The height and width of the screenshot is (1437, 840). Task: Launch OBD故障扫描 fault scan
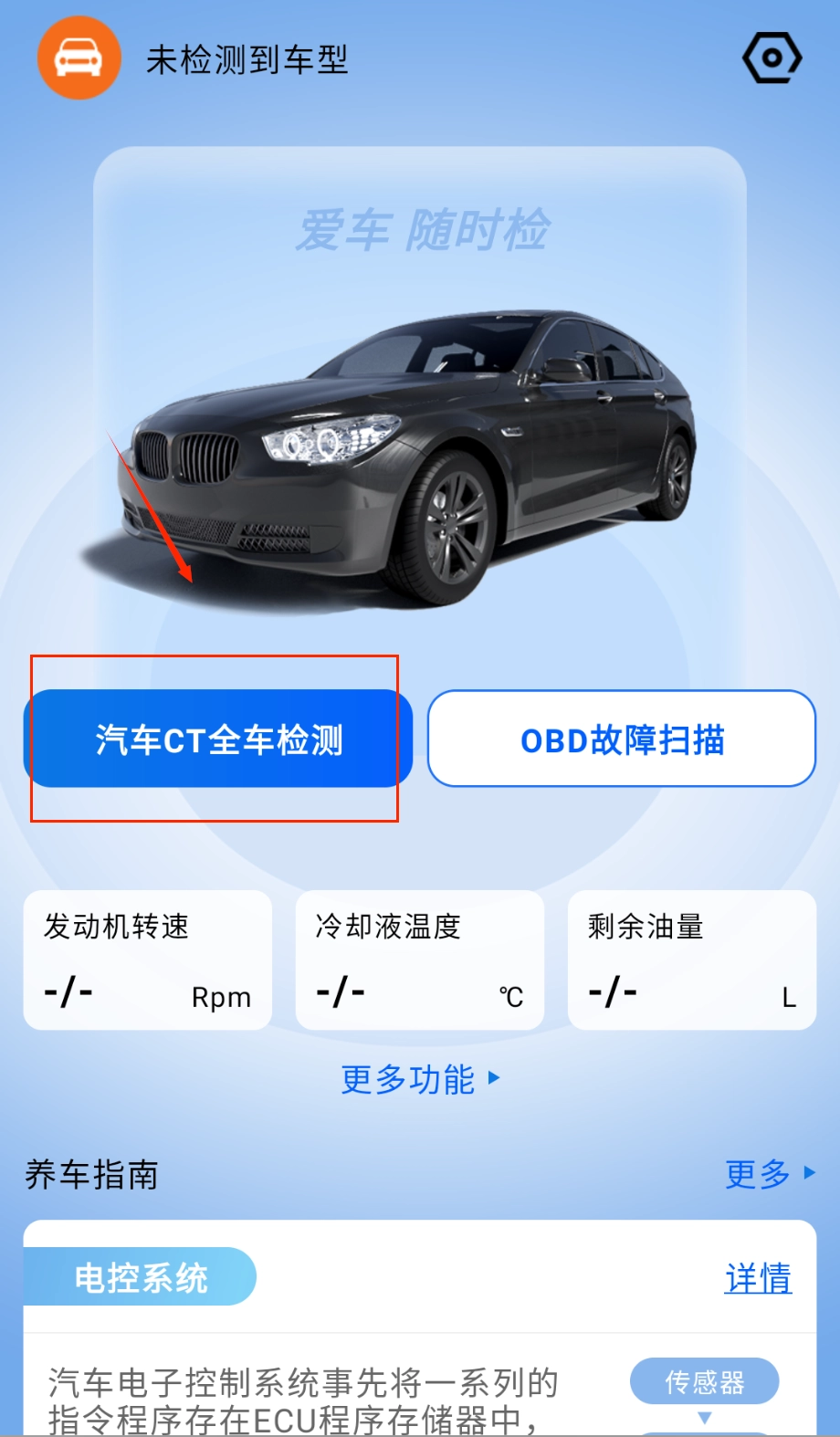click(x=622, y=739)
